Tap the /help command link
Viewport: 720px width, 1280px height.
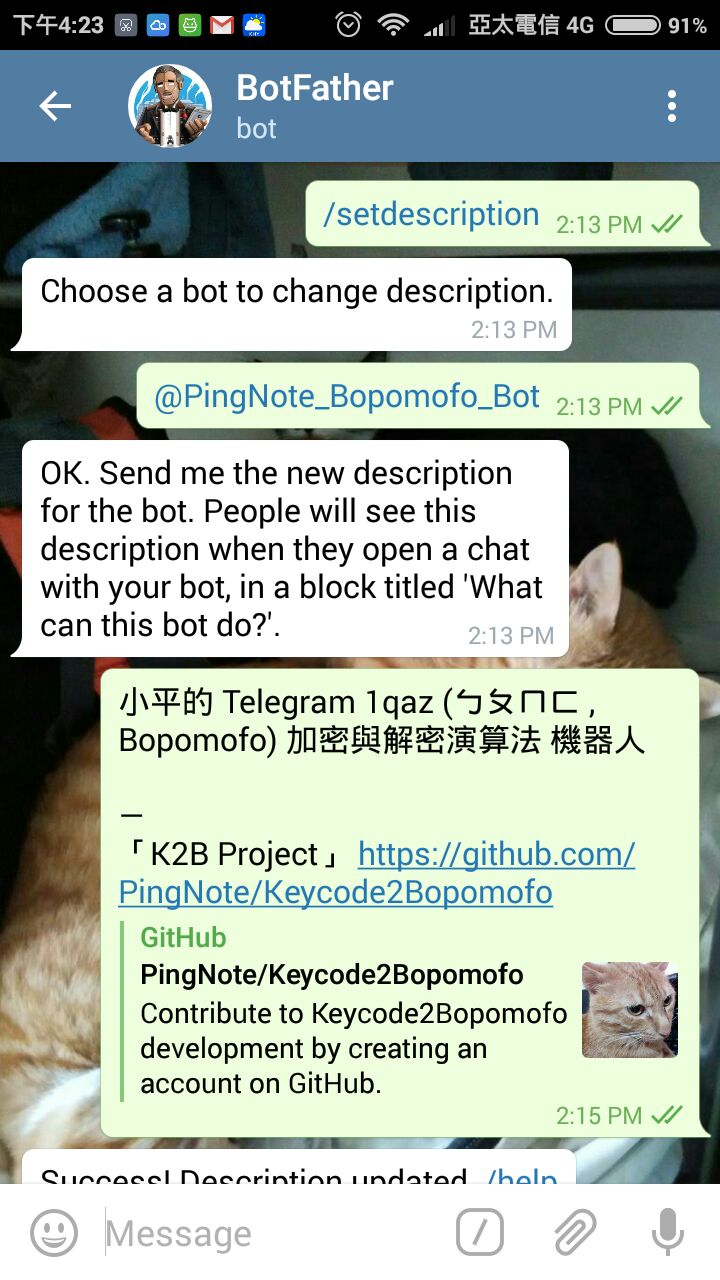click(x=521, y=1175)
